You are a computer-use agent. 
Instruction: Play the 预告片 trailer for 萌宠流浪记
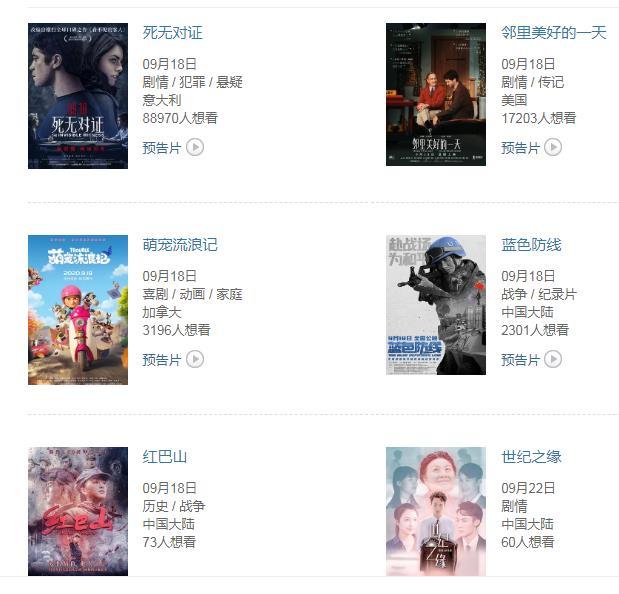tap(172, 360)
